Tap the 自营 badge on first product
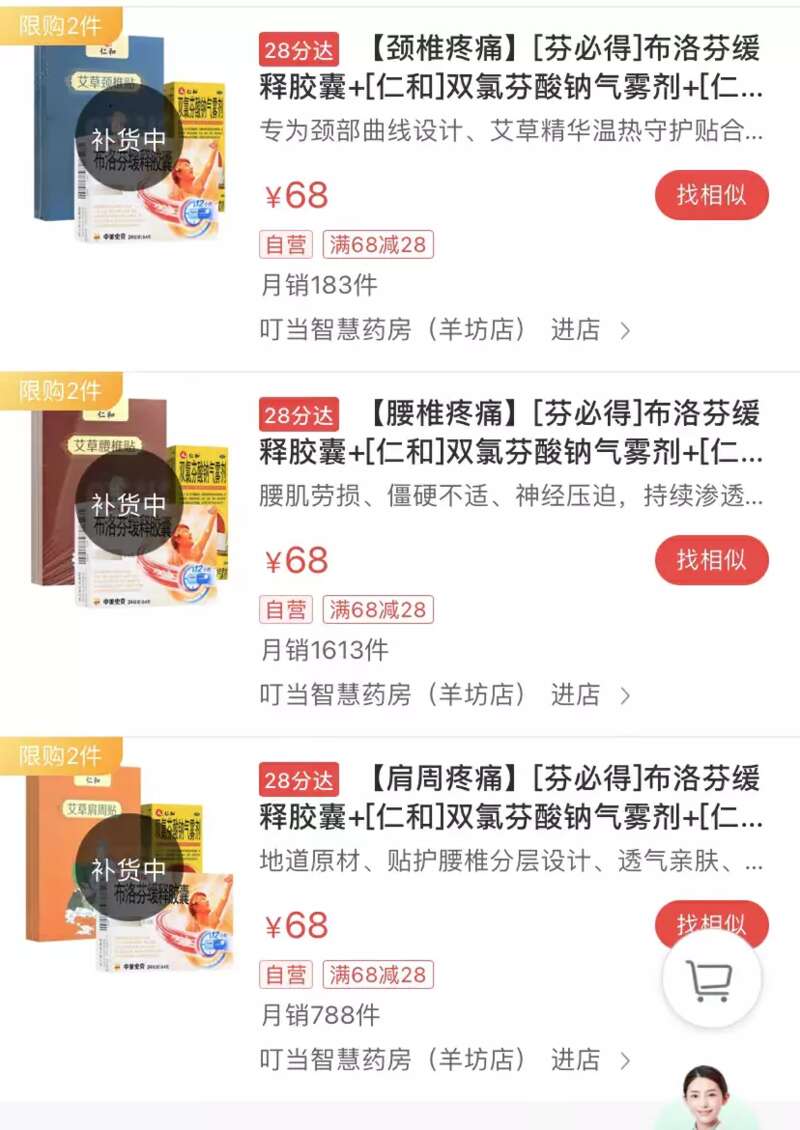The image size is (800, 1130). 284,244
